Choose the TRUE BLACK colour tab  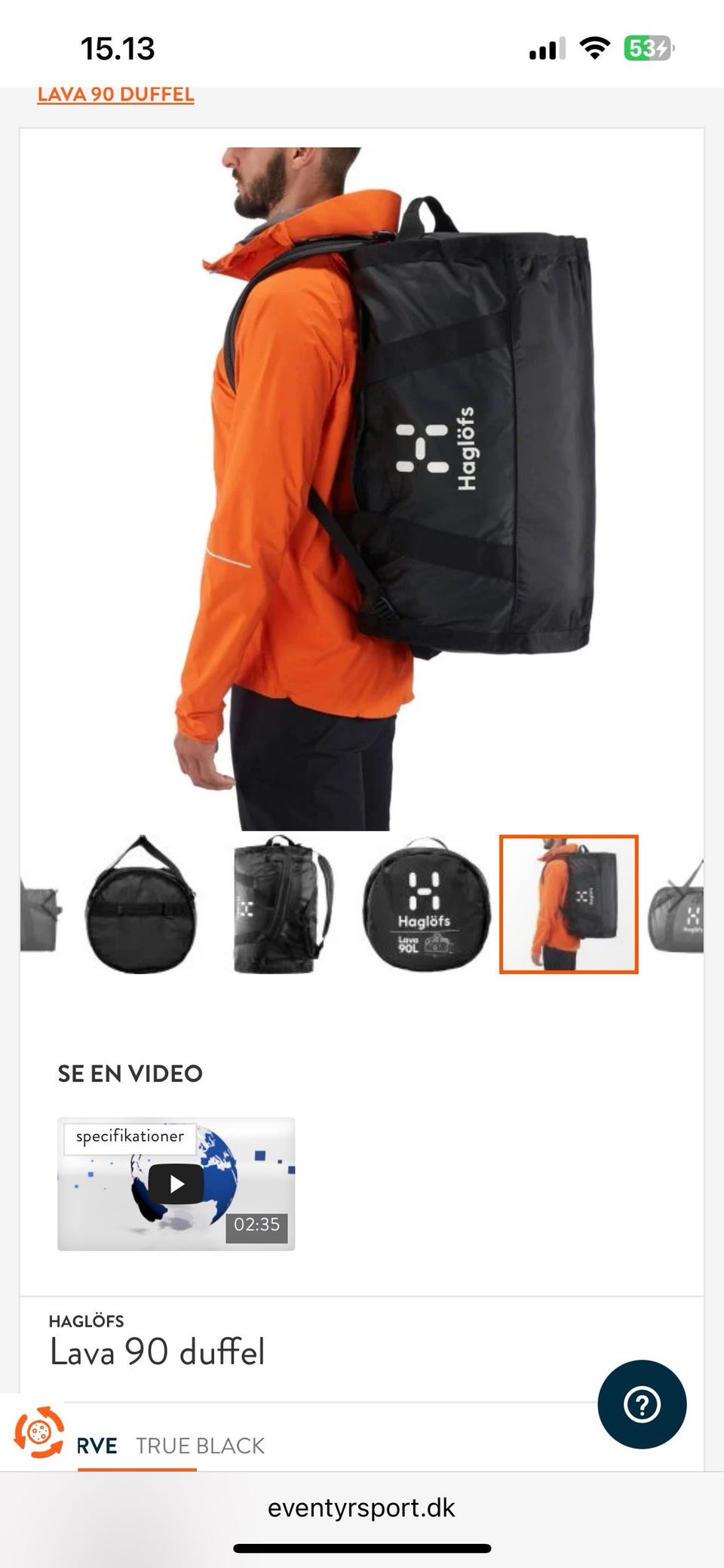(x=200, y=1446)
